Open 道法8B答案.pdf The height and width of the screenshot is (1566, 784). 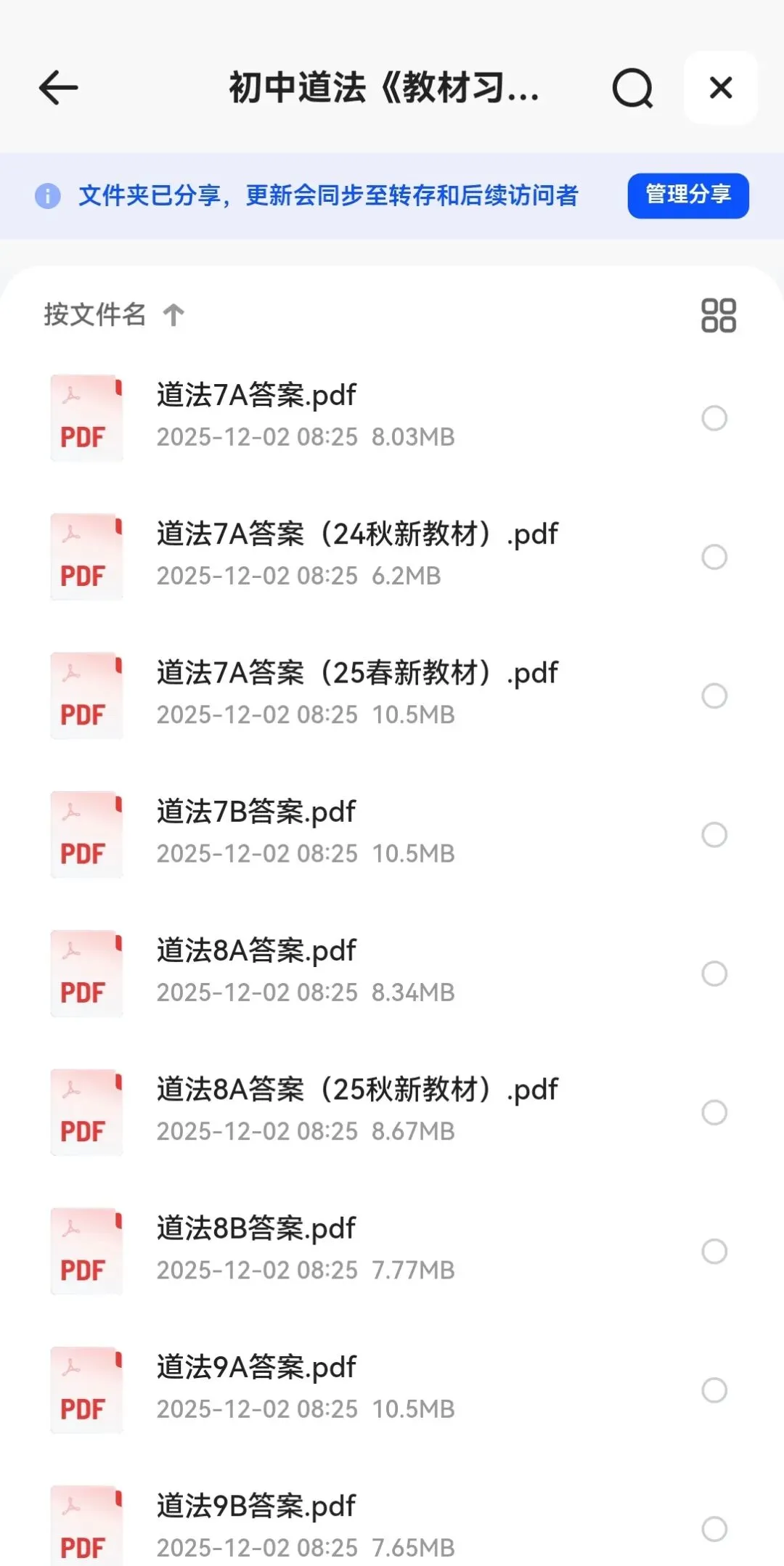(256, 1229)
